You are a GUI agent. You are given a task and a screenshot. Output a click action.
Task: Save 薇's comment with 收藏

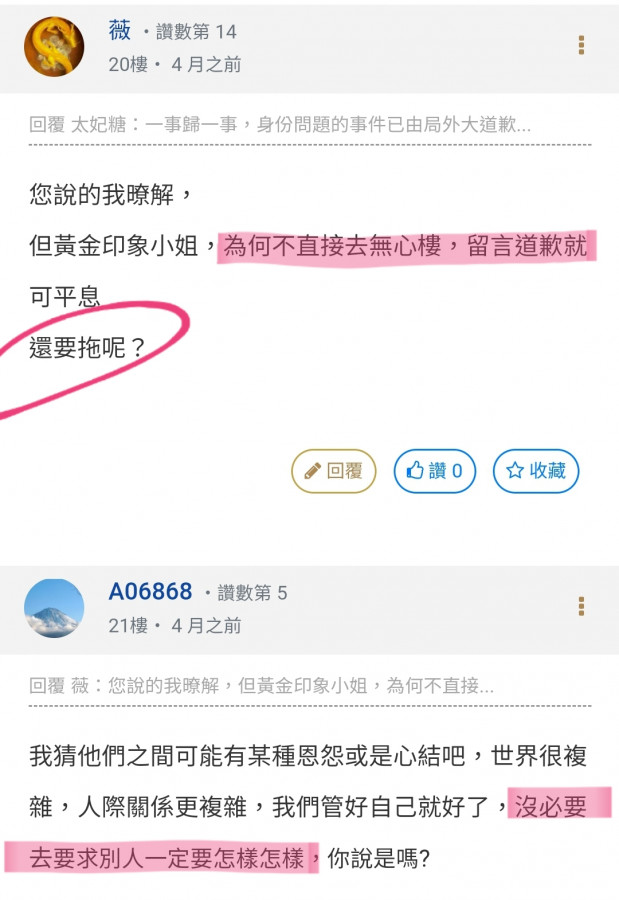coord(536,471)
